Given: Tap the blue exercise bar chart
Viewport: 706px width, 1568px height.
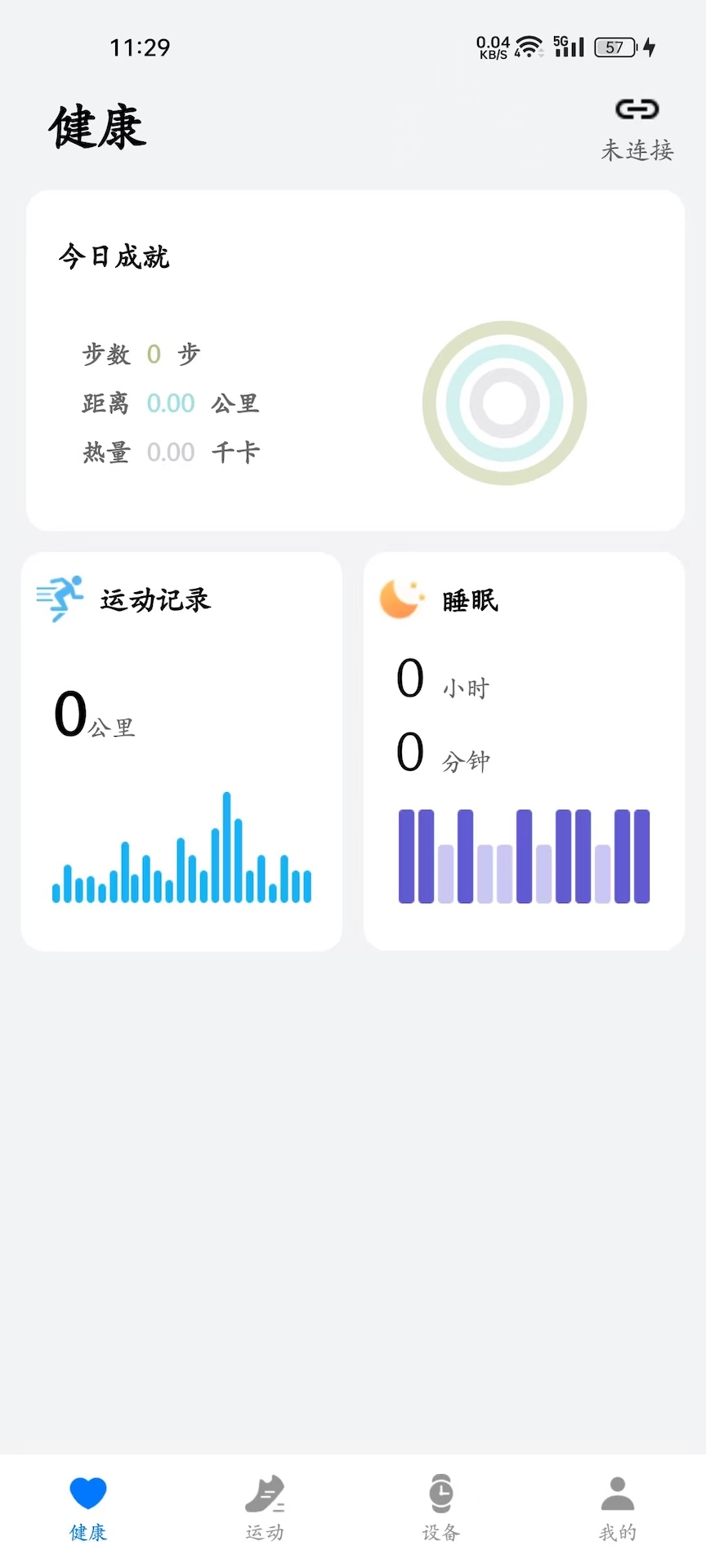Looking at the screenshot, I should coord(181,849).
